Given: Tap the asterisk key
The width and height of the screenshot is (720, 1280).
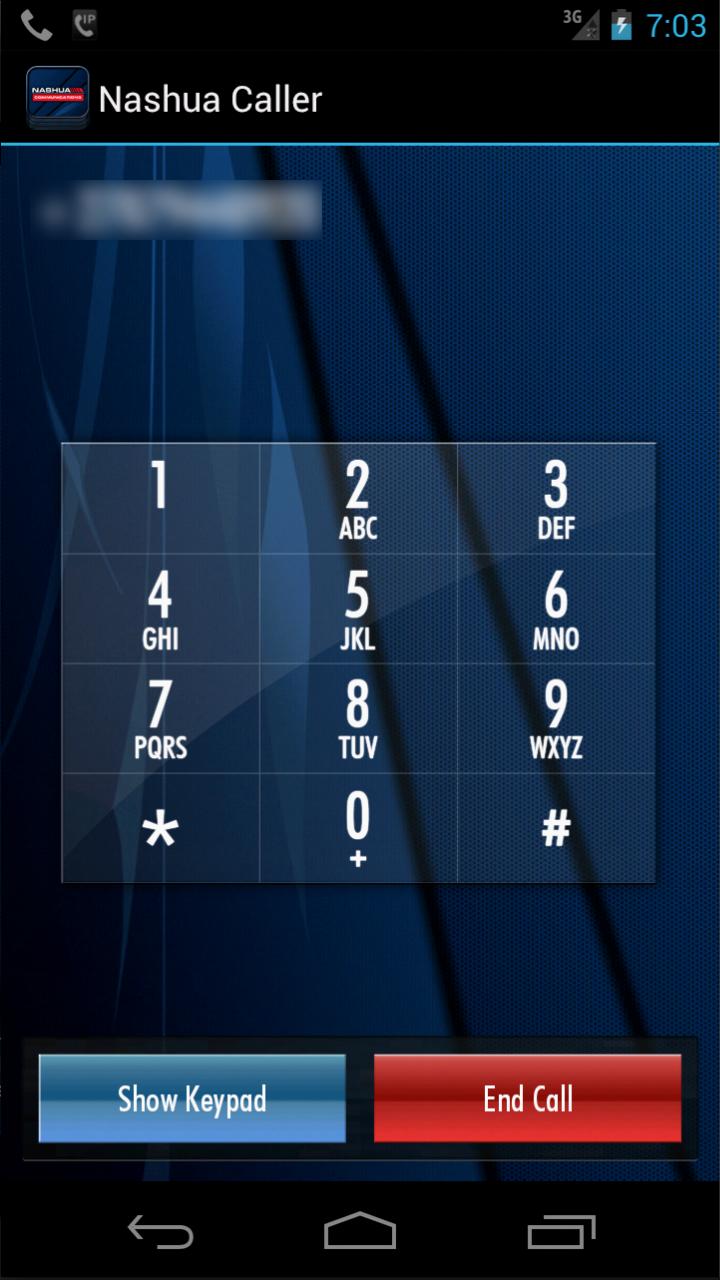Looking at the screenshot, I should click(160, 828).
